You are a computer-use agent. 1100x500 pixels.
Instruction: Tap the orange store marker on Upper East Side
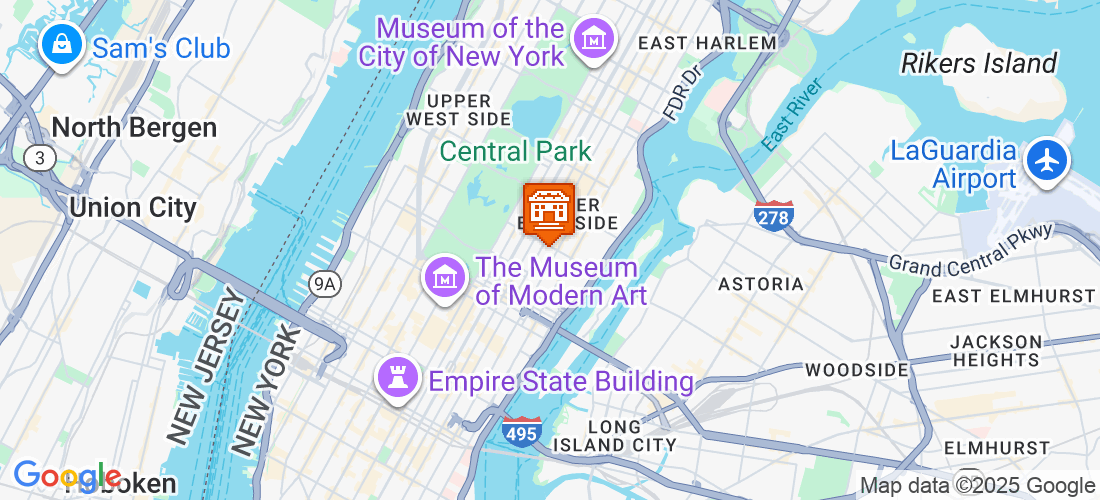[x=549, y=210]
